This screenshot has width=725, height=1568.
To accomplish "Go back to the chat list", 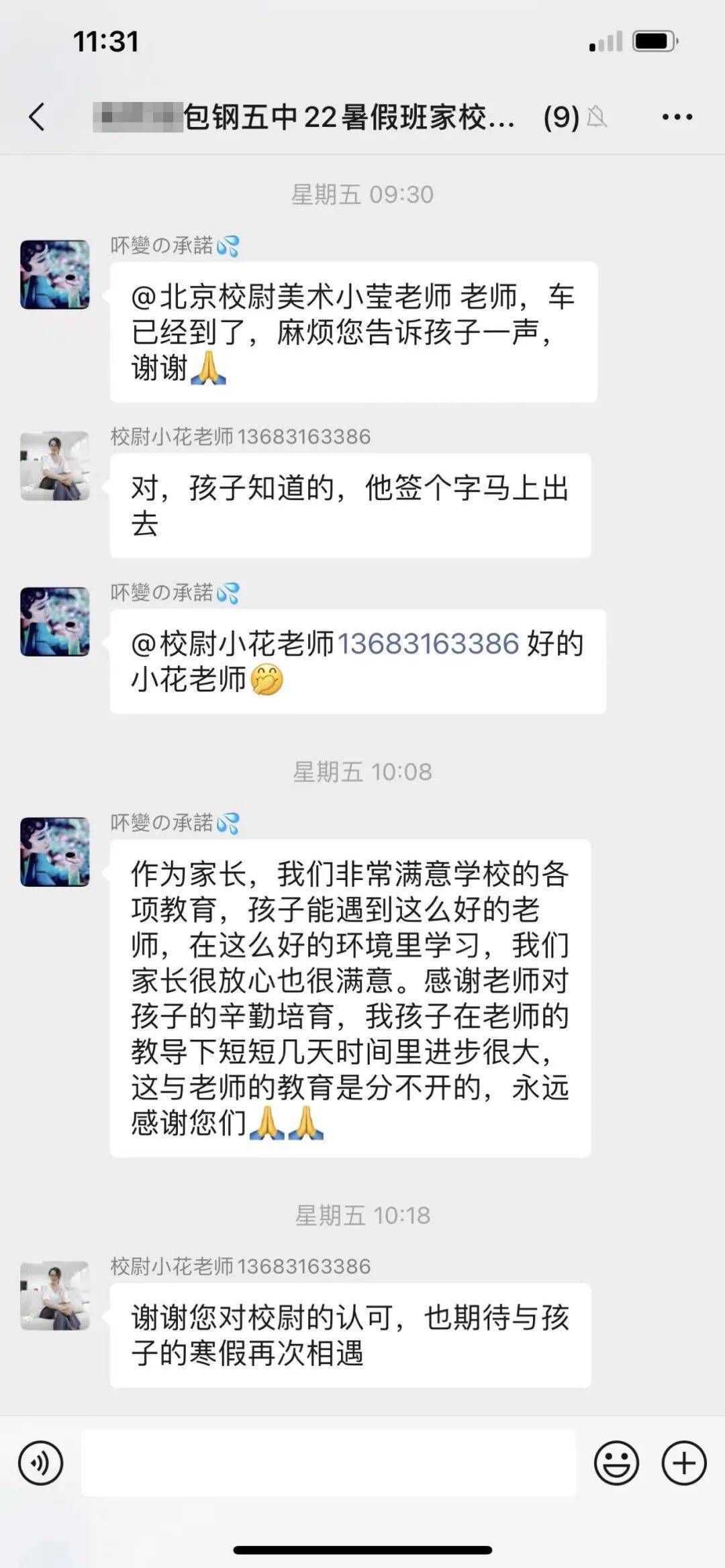I will [38, 117].
